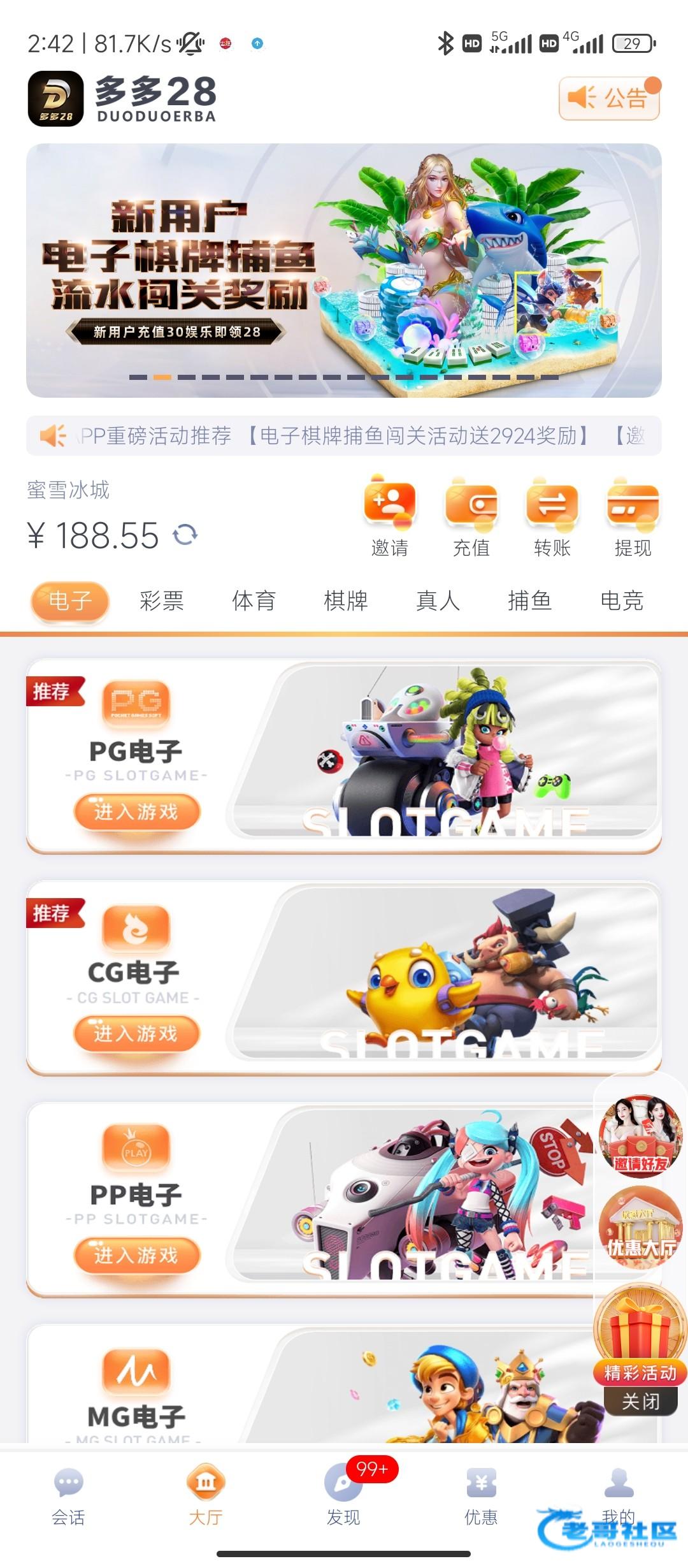Enter the CG电子 game

[x=137, y=1034]
